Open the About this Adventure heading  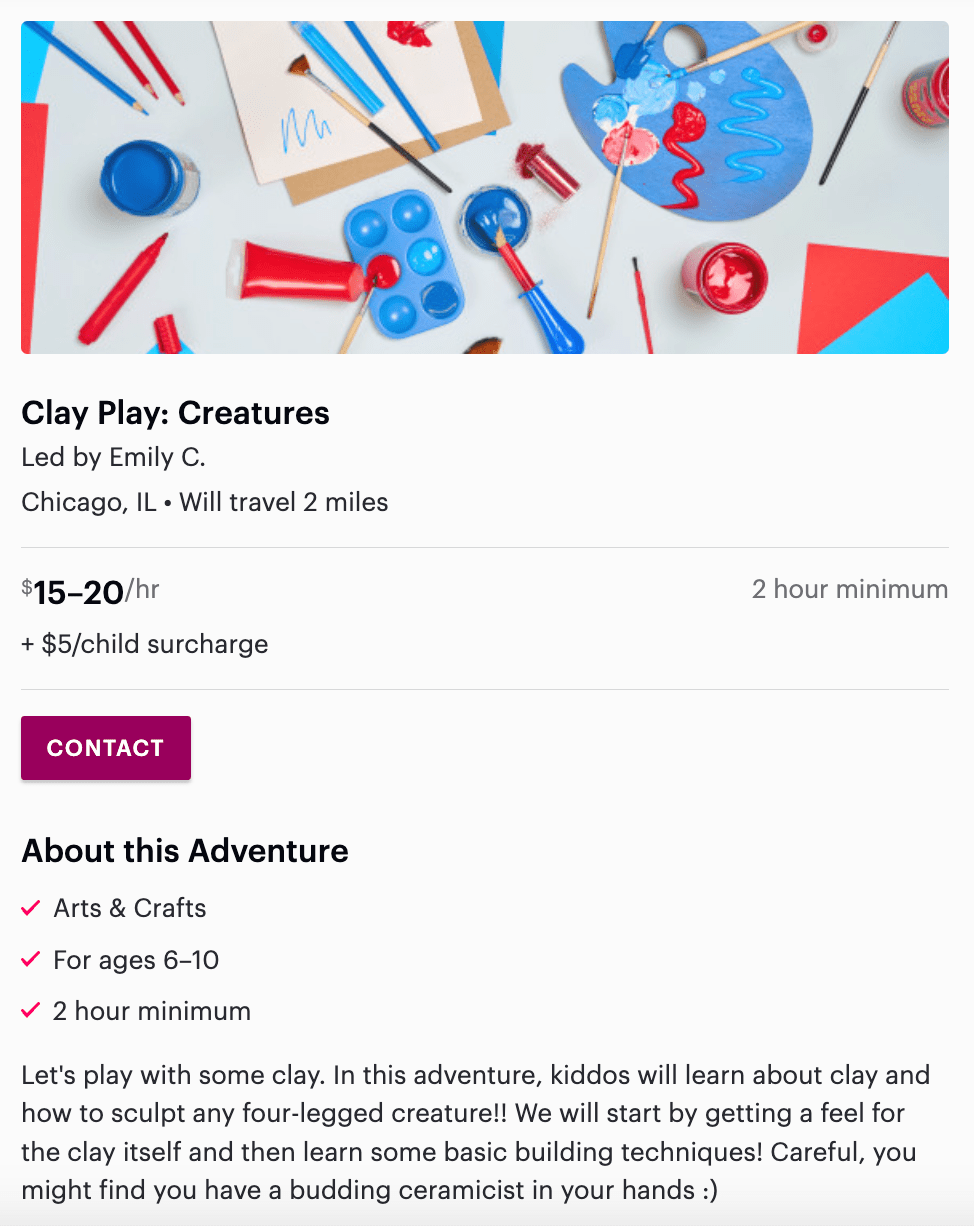tap(184, 851)
